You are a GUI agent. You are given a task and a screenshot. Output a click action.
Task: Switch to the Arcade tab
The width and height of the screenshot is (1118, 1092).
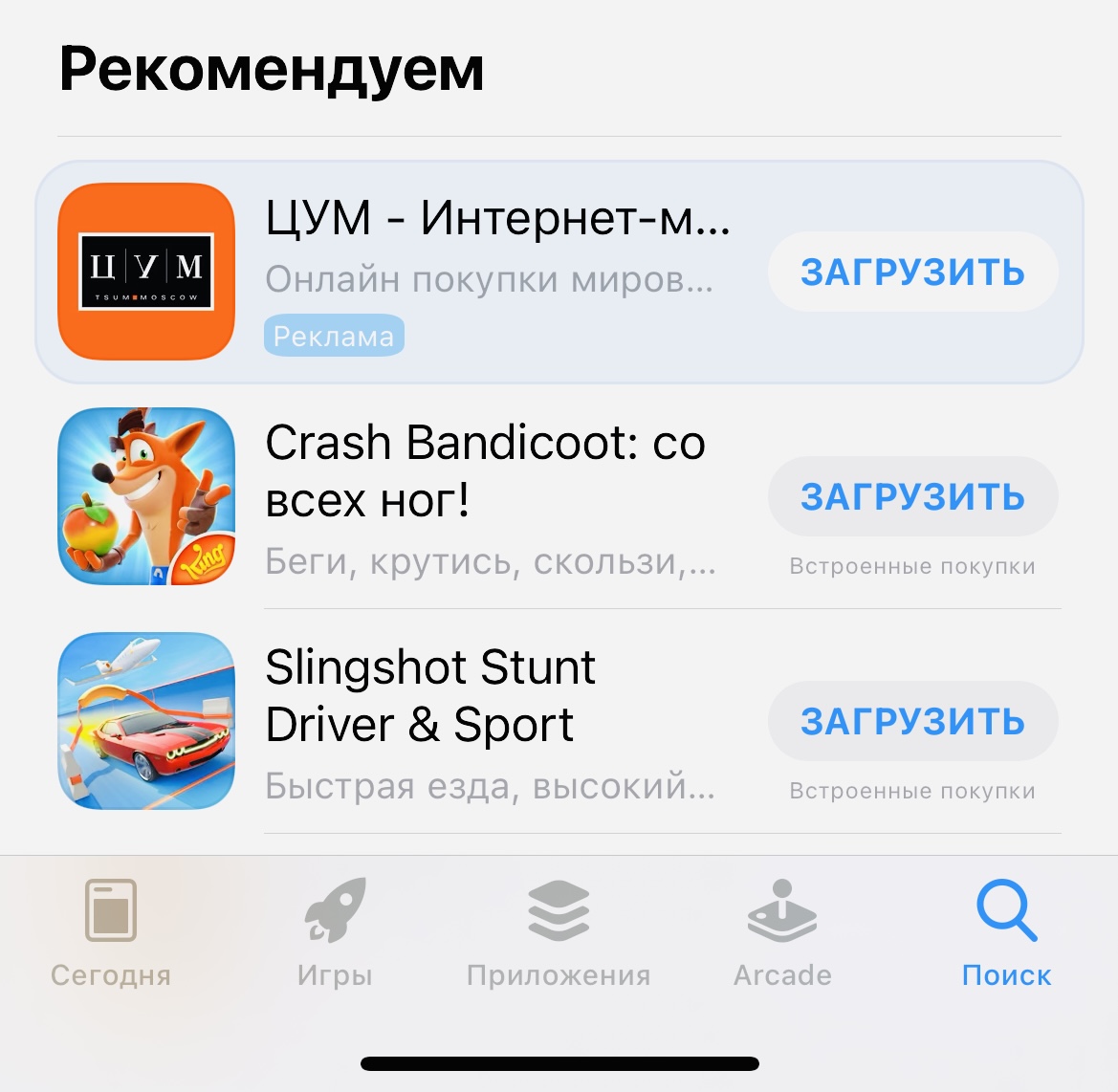782,932
